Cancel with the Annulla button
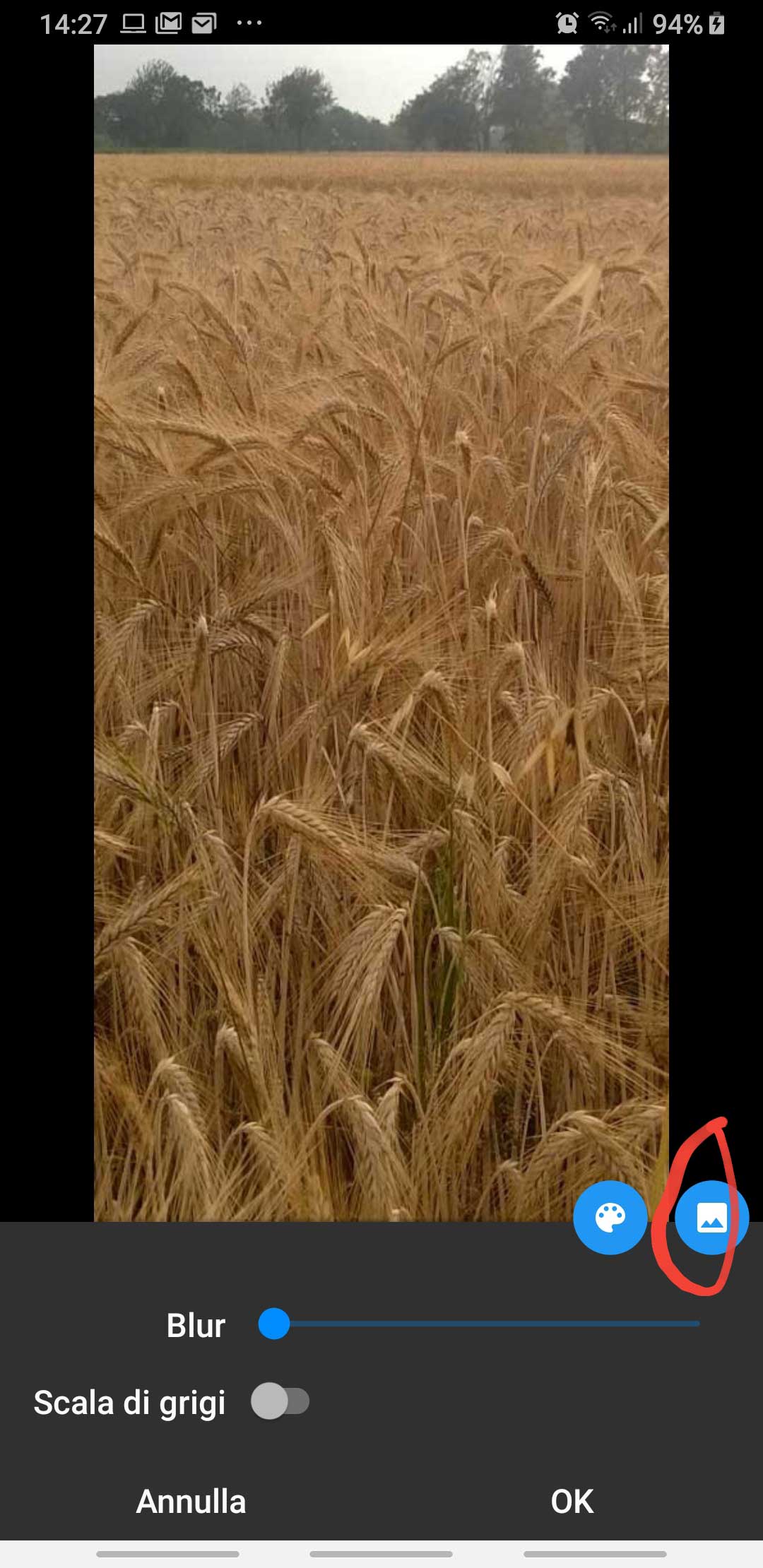Image resolution: width=763 pixels, height=1568 pixels. tap(191, 1502)
